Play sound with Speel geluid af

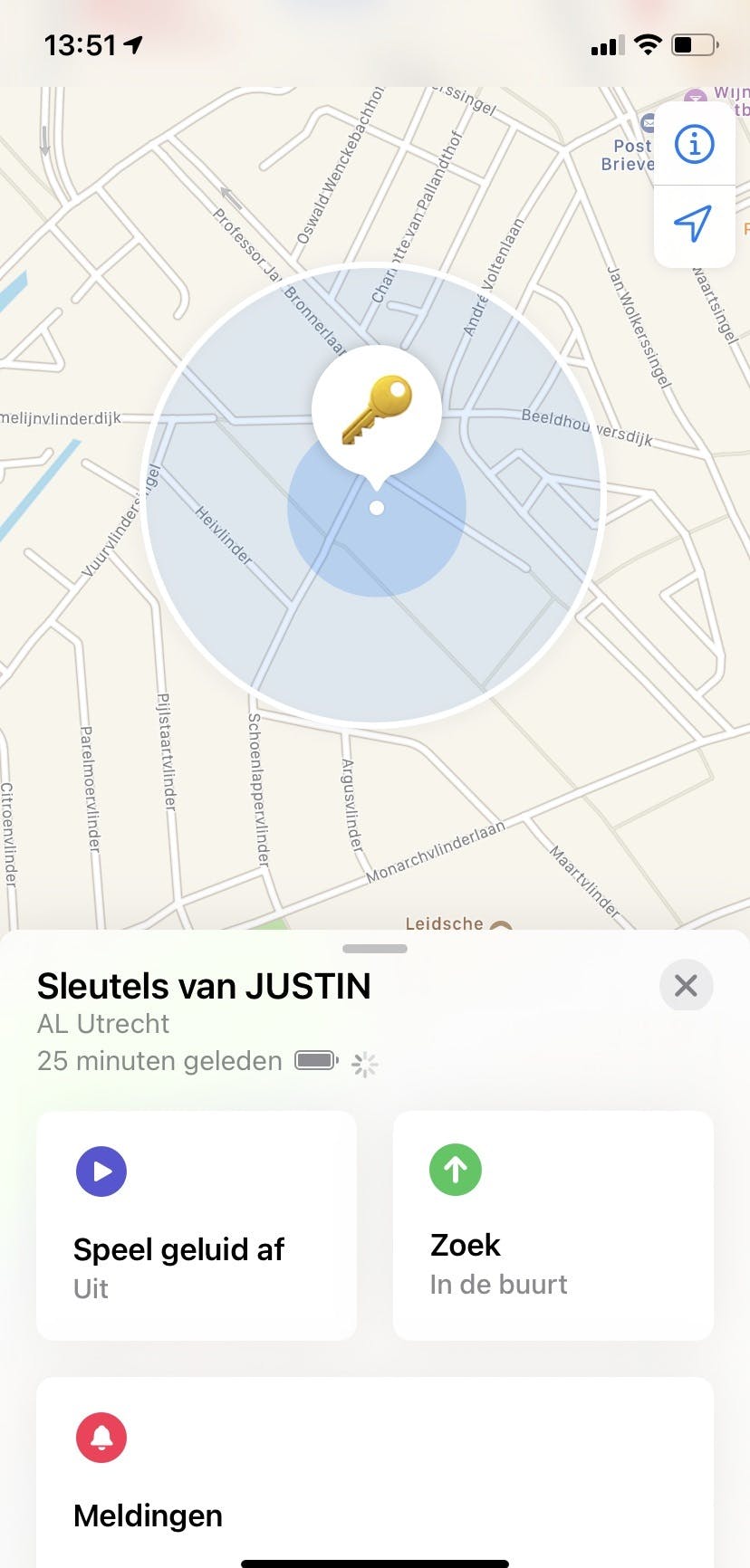(197, 1225)
